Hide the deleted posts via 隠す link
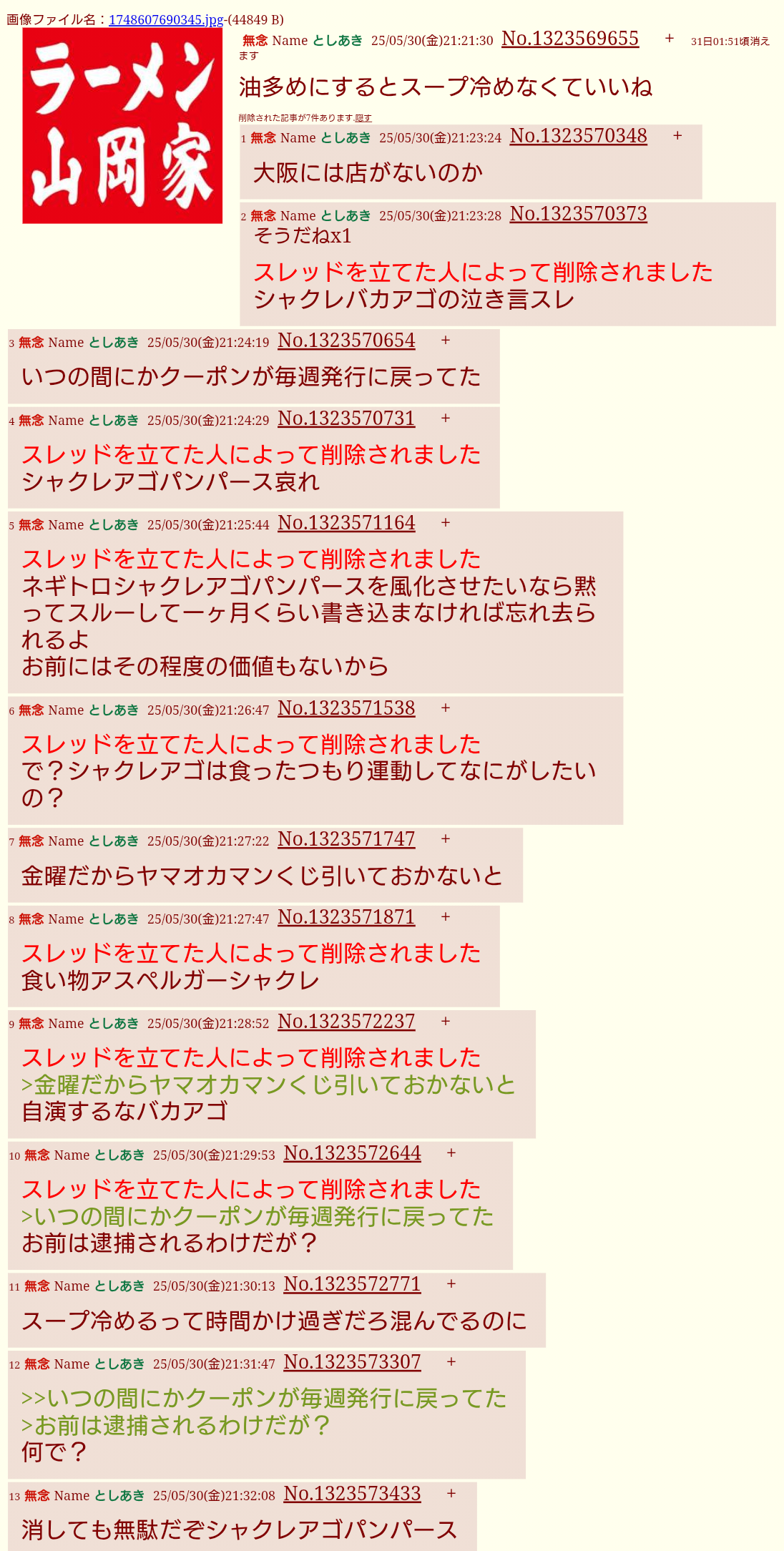The image size is (784, 1551). pos(363,118)
